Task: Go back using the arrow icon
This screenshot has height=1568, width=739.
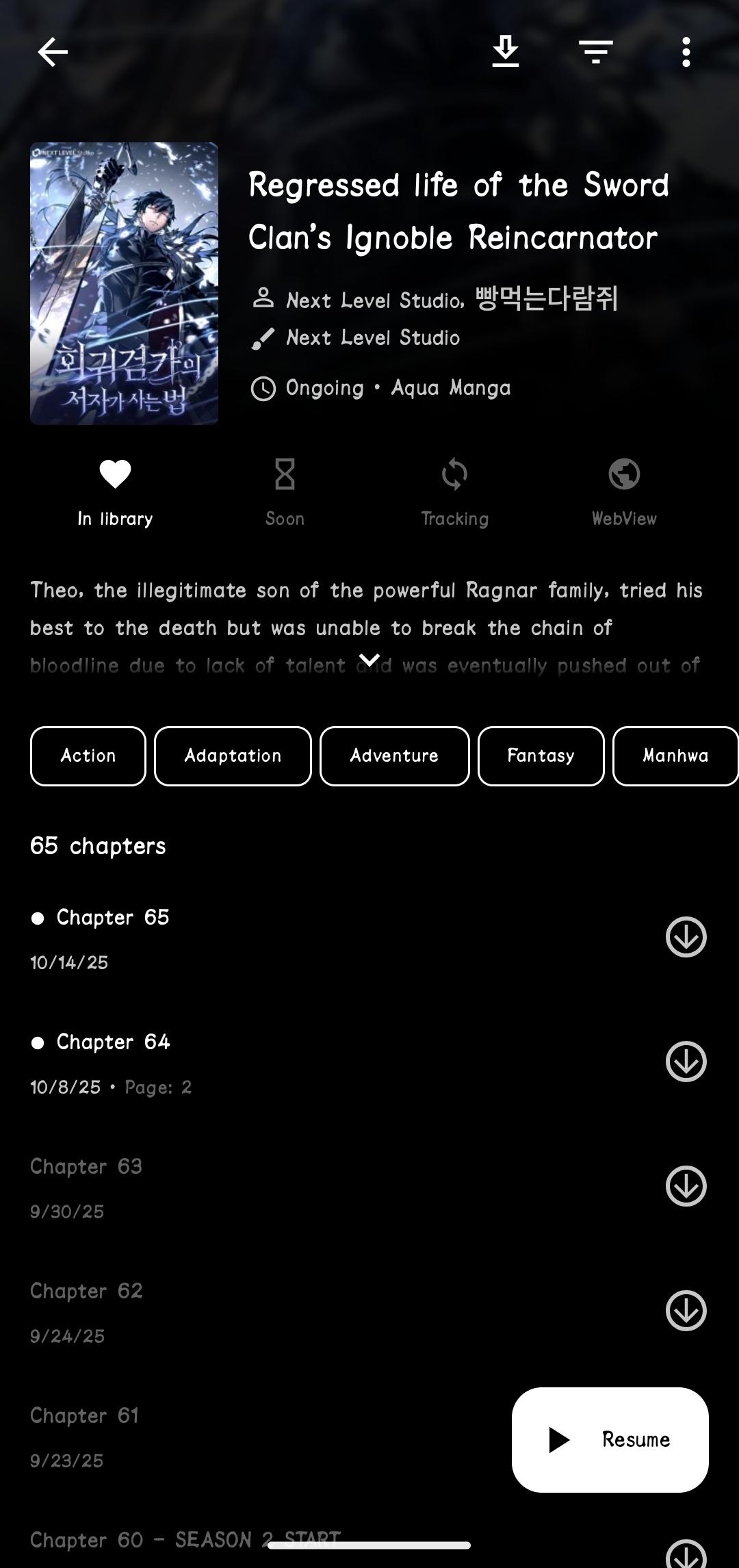Action: click(53, 52)
